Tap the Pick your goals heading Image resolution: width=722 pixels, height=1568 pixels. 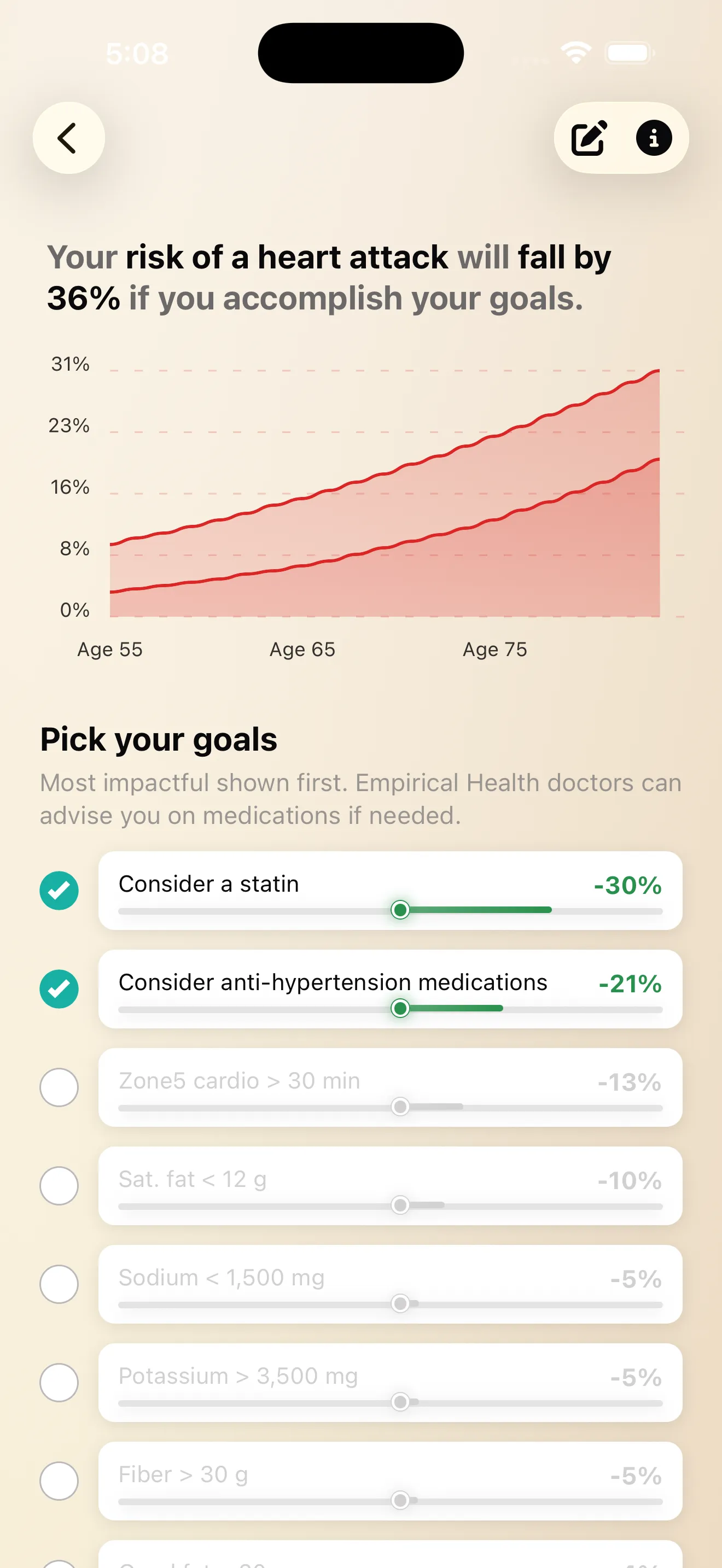pyautogui.click(x=158, y=739)
